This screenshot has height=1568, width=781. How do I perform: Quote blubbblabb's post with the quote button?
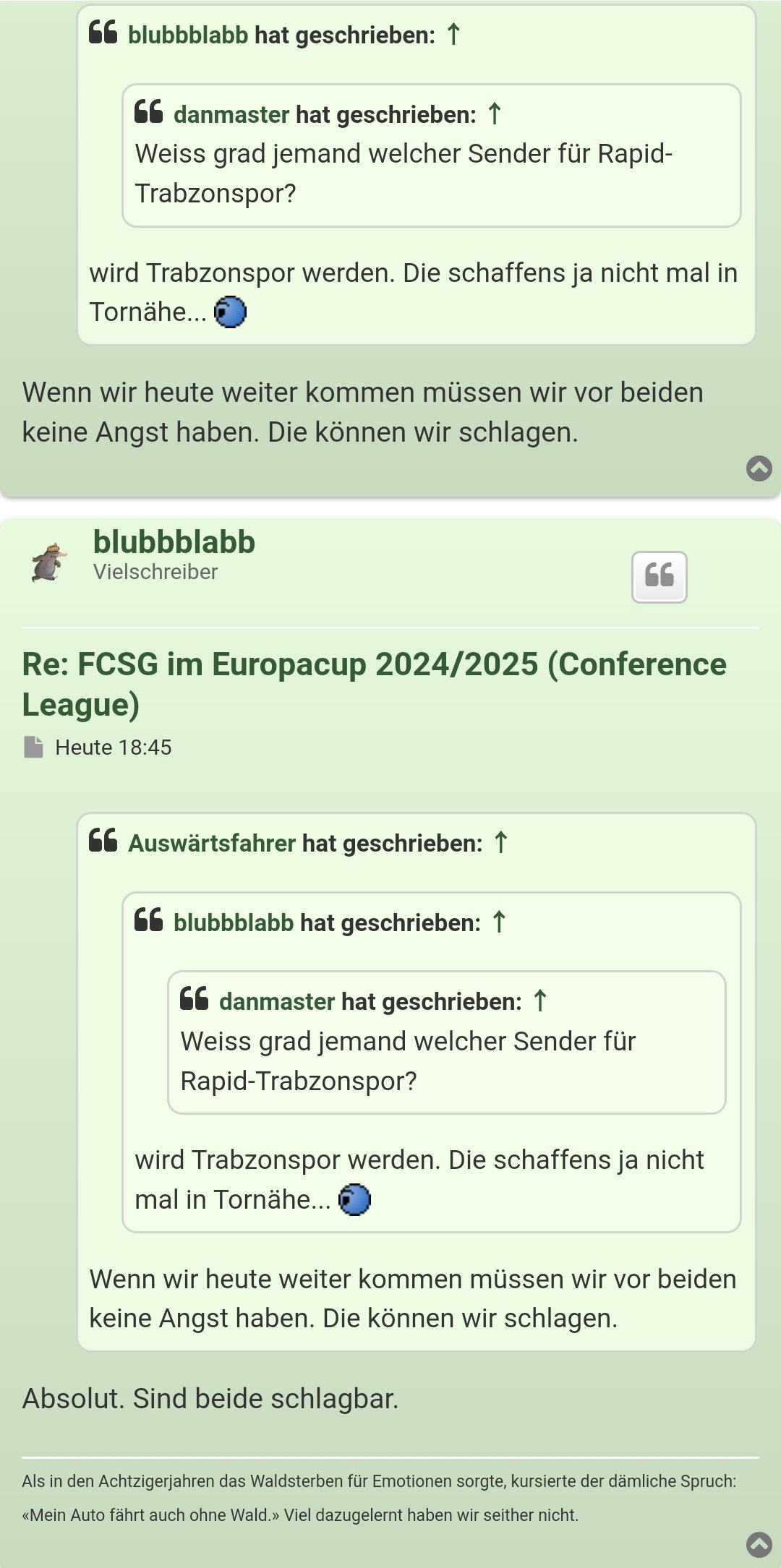coord(659,576)
